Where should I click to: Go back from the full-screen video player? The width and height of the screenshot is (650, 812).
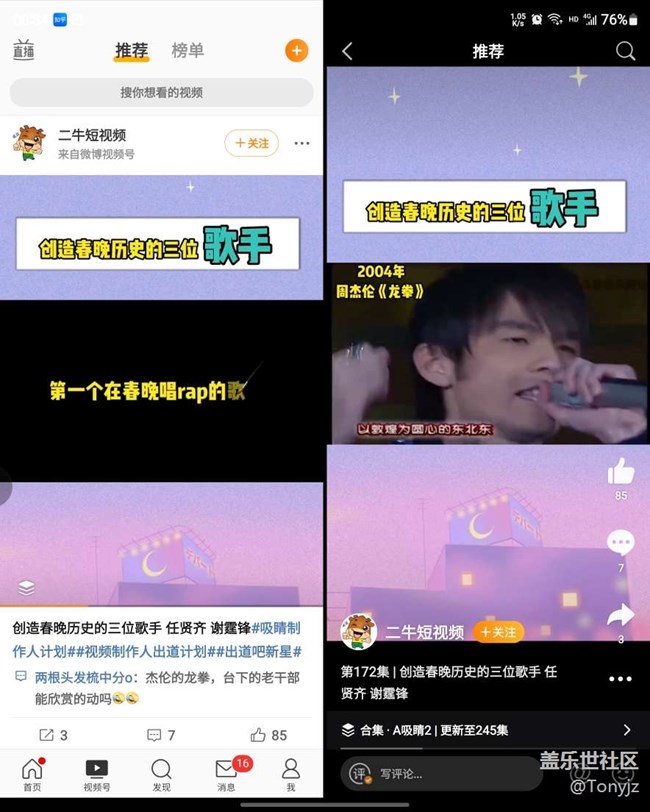tap(347, 52)
